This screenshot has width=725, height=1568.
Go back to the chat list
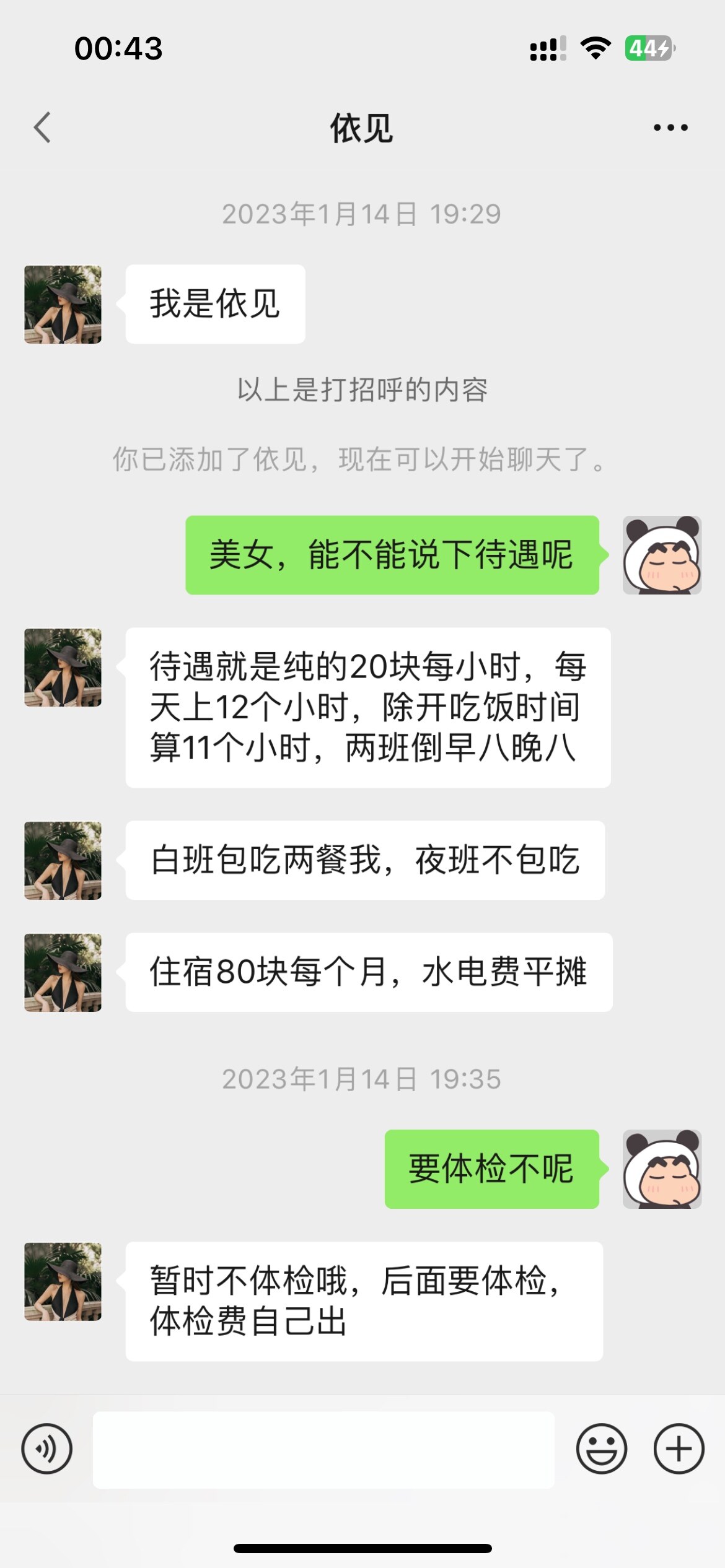click(x=42, y=128)
